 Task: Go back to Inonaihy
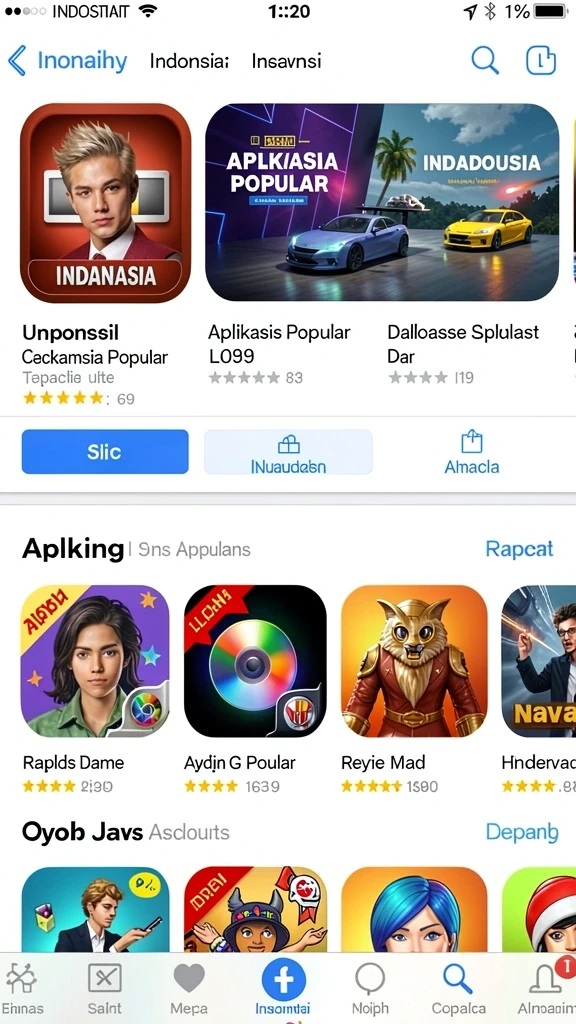point(68,61)
